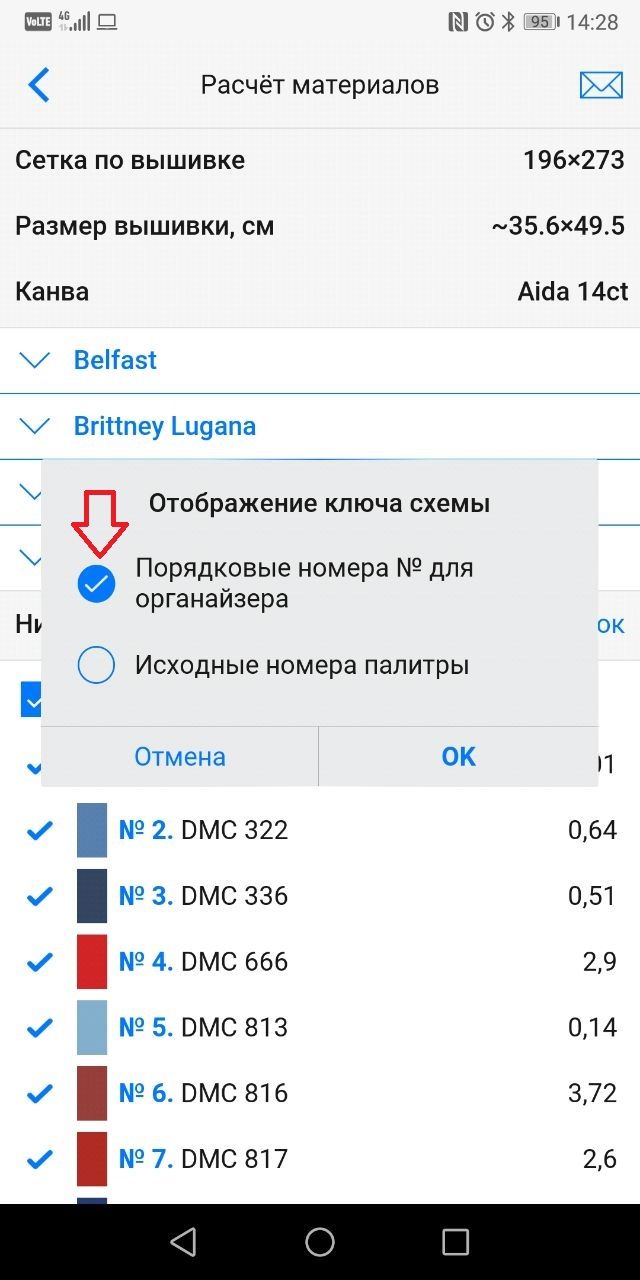The image size is (640, 1280).
Task: Uncheck thread № 5 DMC 813
Action: 39,1027
